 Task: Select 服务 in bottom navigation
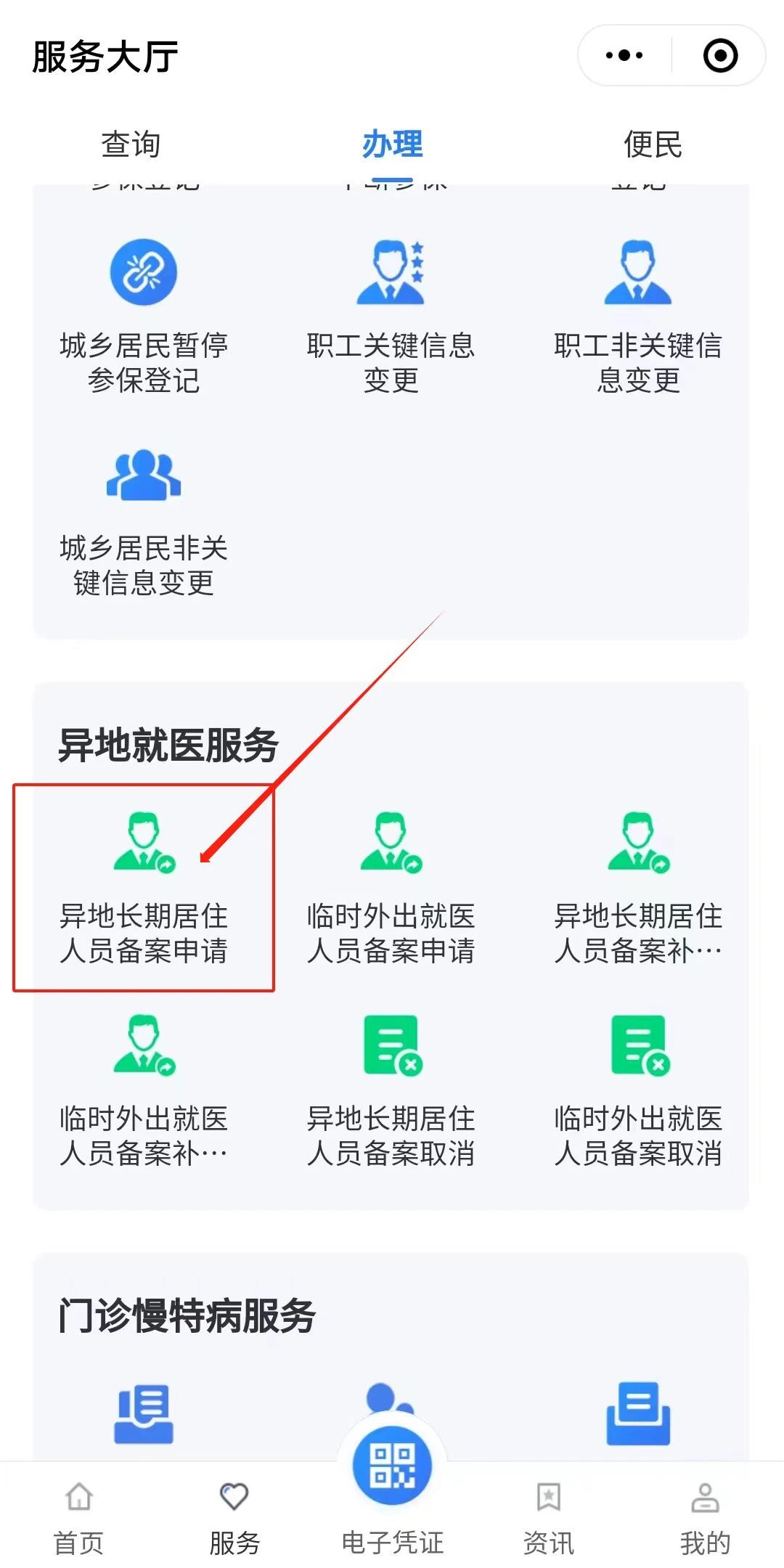[234, 1517]
